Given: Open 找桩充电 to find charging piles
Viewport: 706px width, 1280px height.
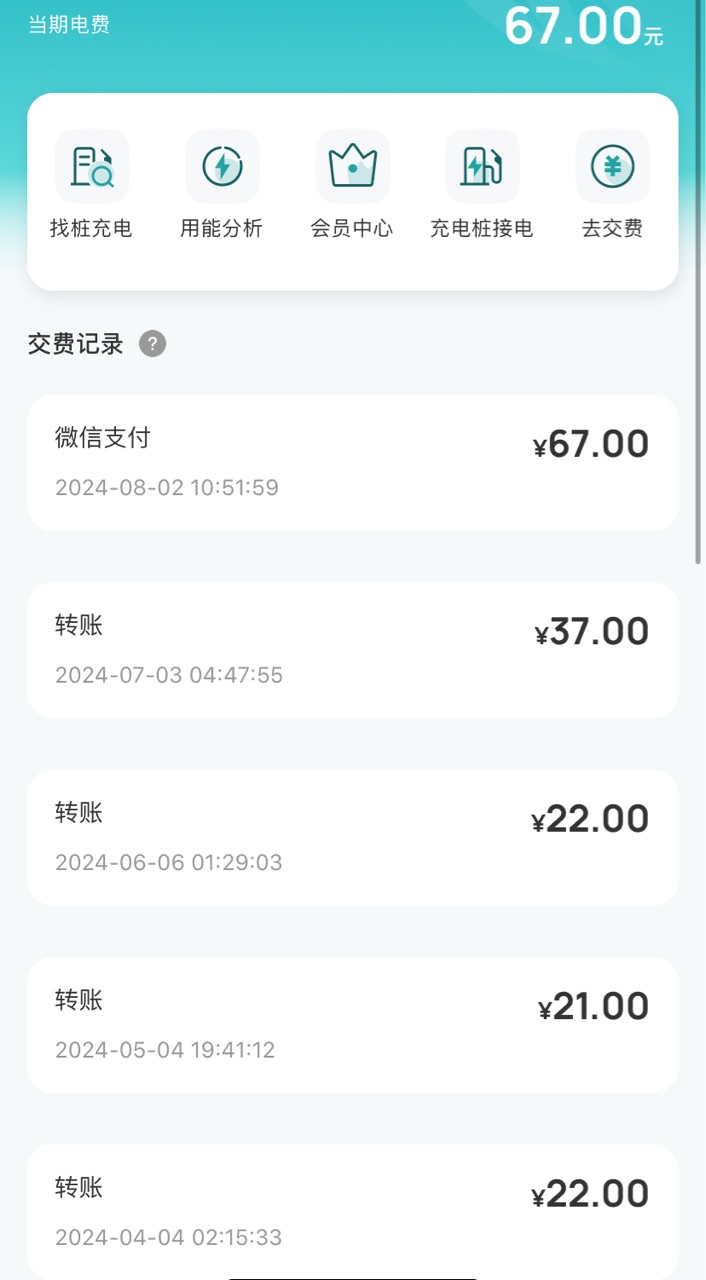Looking at the screenshot, I should (91, 185).
